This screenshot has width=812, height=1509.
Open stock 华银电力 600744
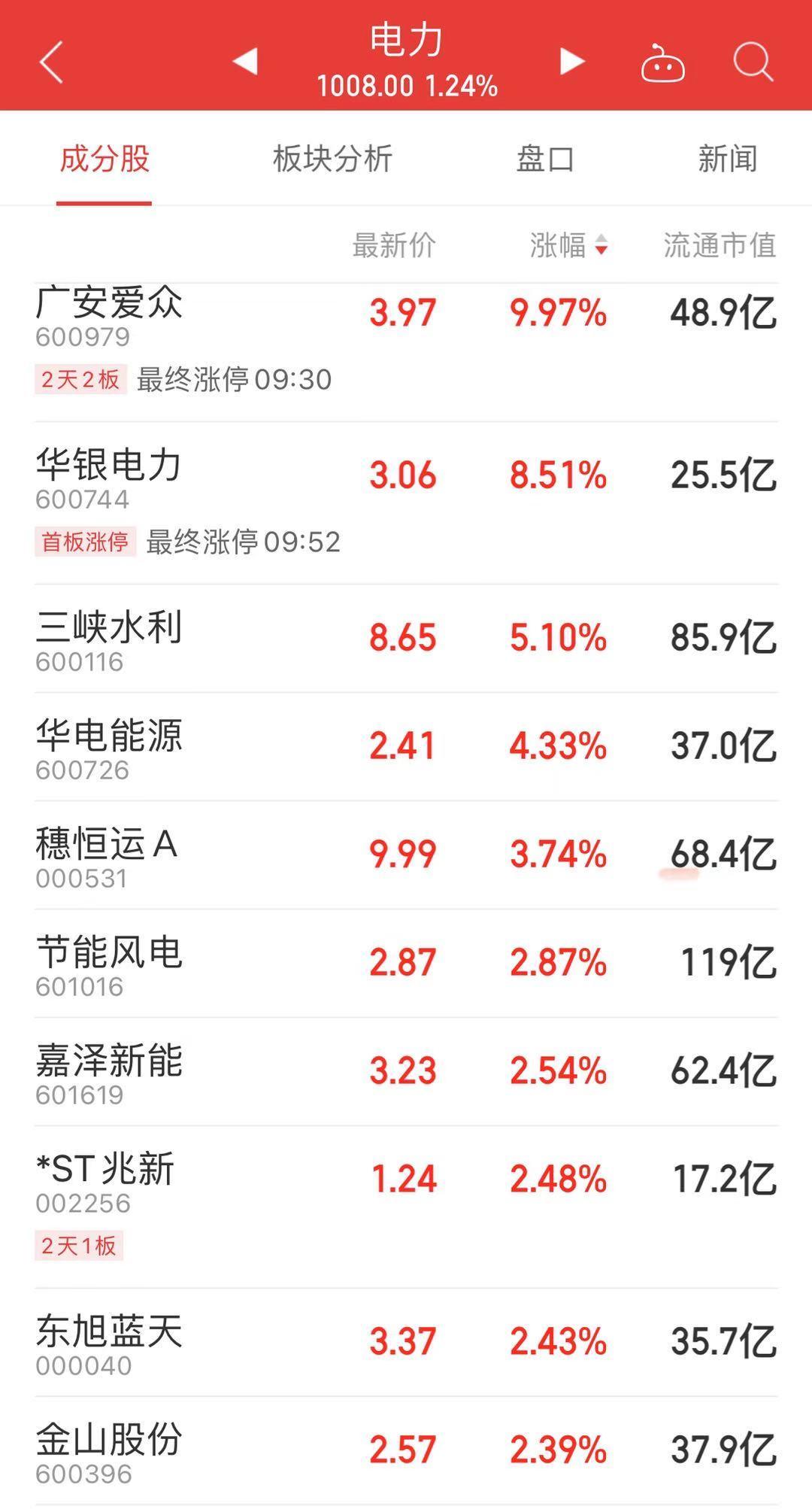[406, 503]
